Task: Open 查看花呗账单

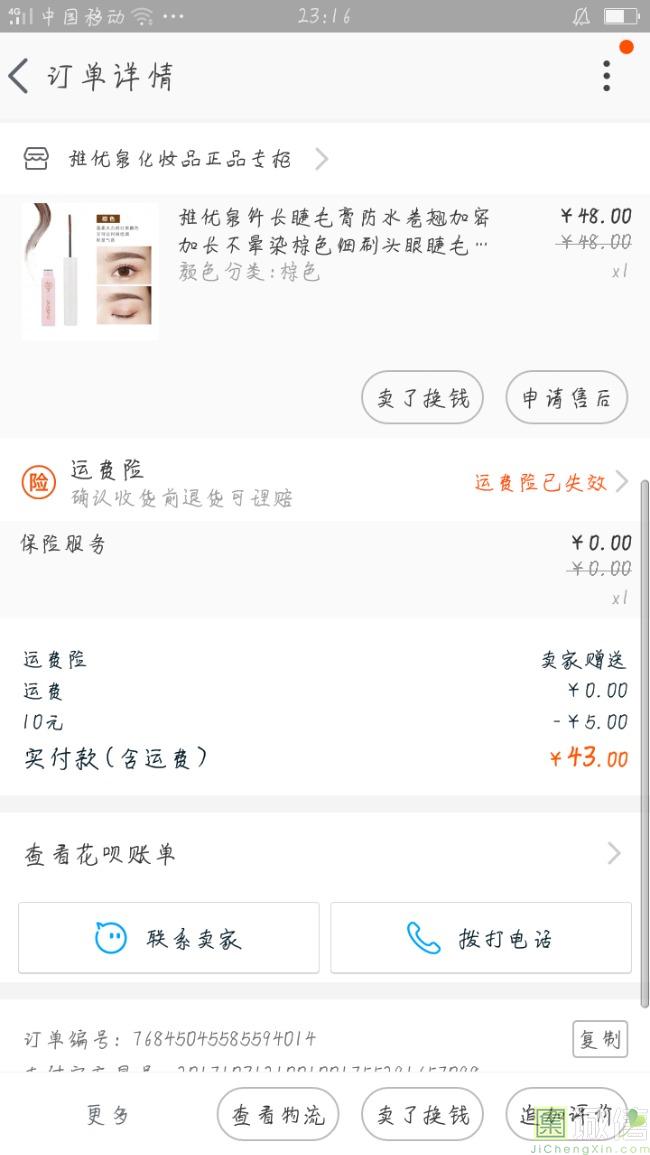Action: click(x=324, y=854)
